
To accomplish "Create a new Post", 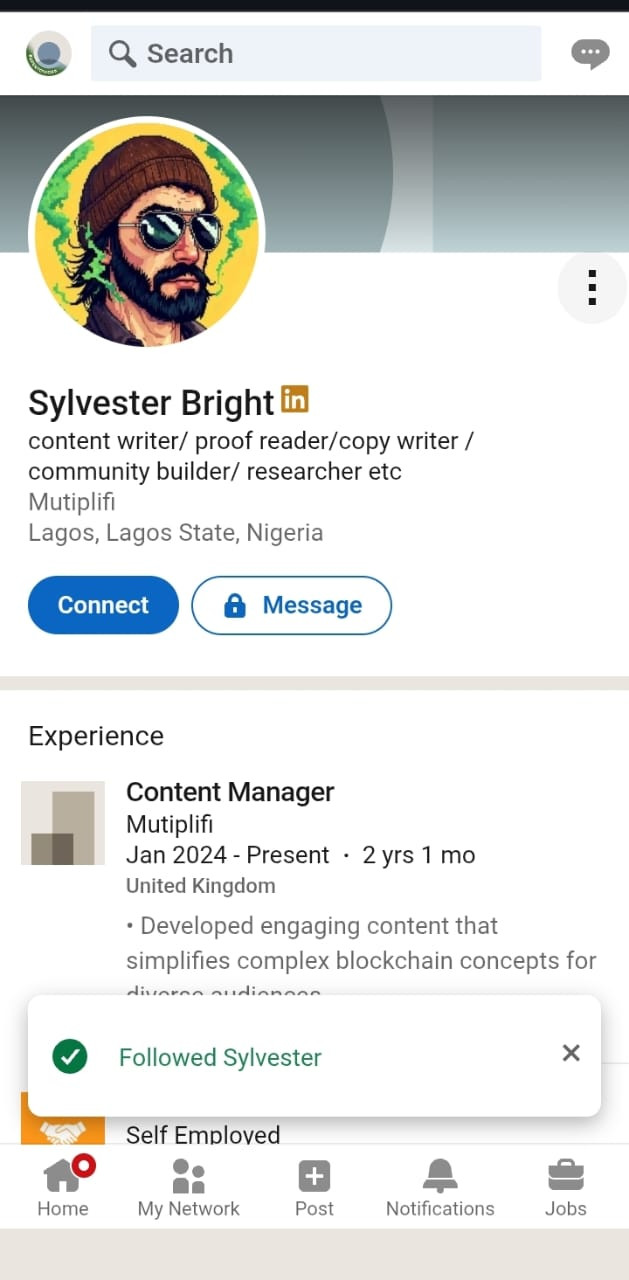I will pos(314,1188).
